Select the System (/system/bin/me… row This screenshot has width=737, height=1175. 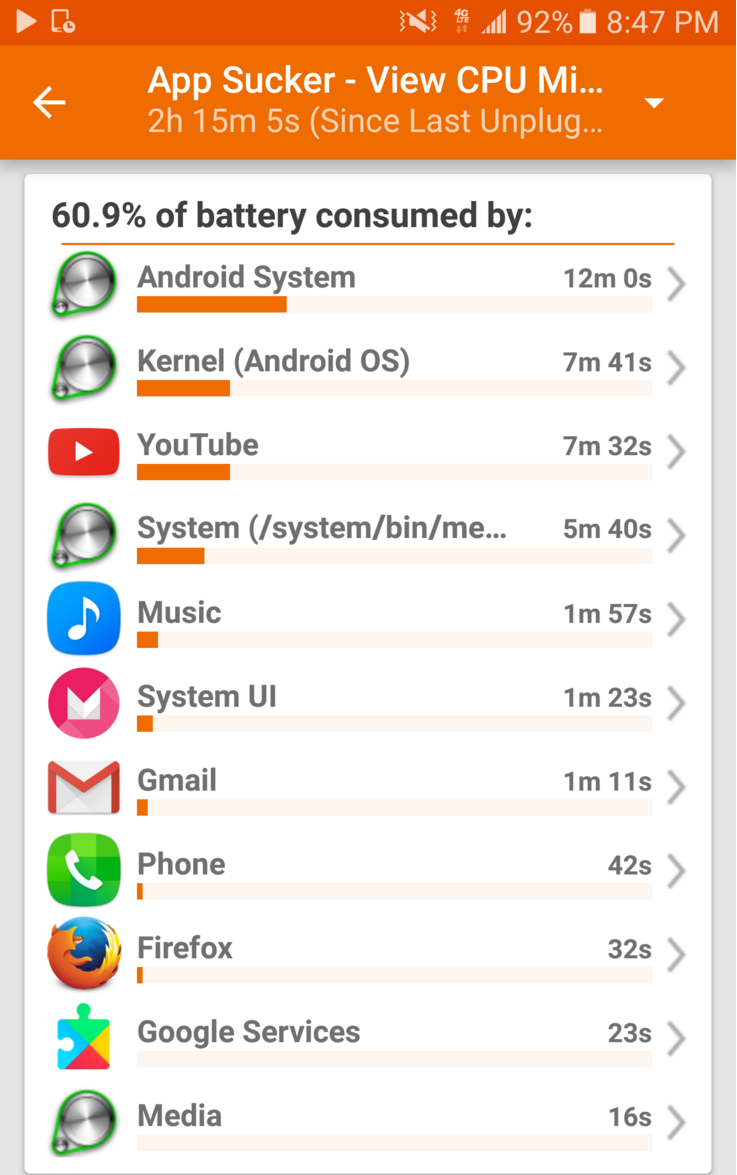[x=368, y=537]
